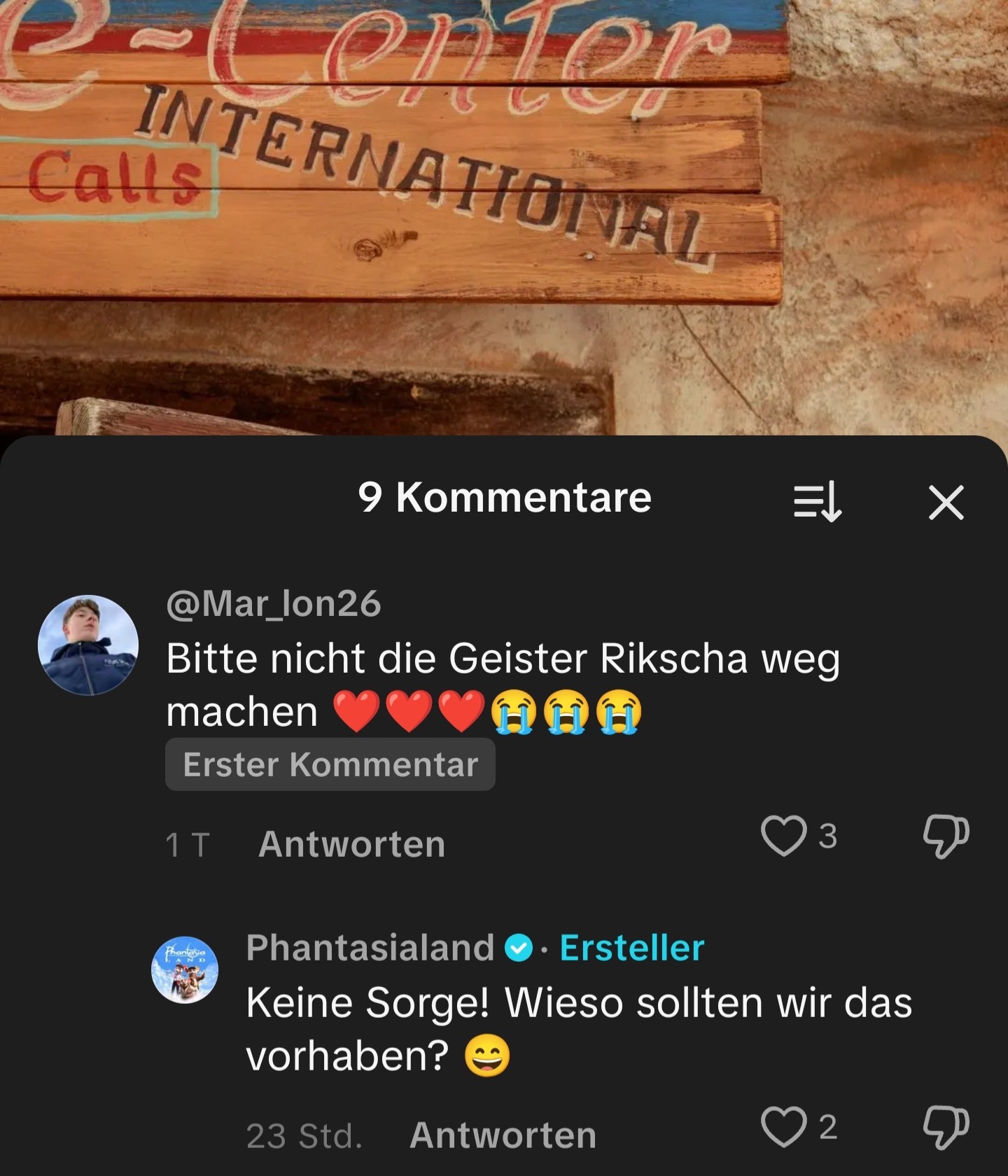Reply to @Mar_lon26's comment
The width and height of the screenshot is (1008, 1176).
[351, 844]
